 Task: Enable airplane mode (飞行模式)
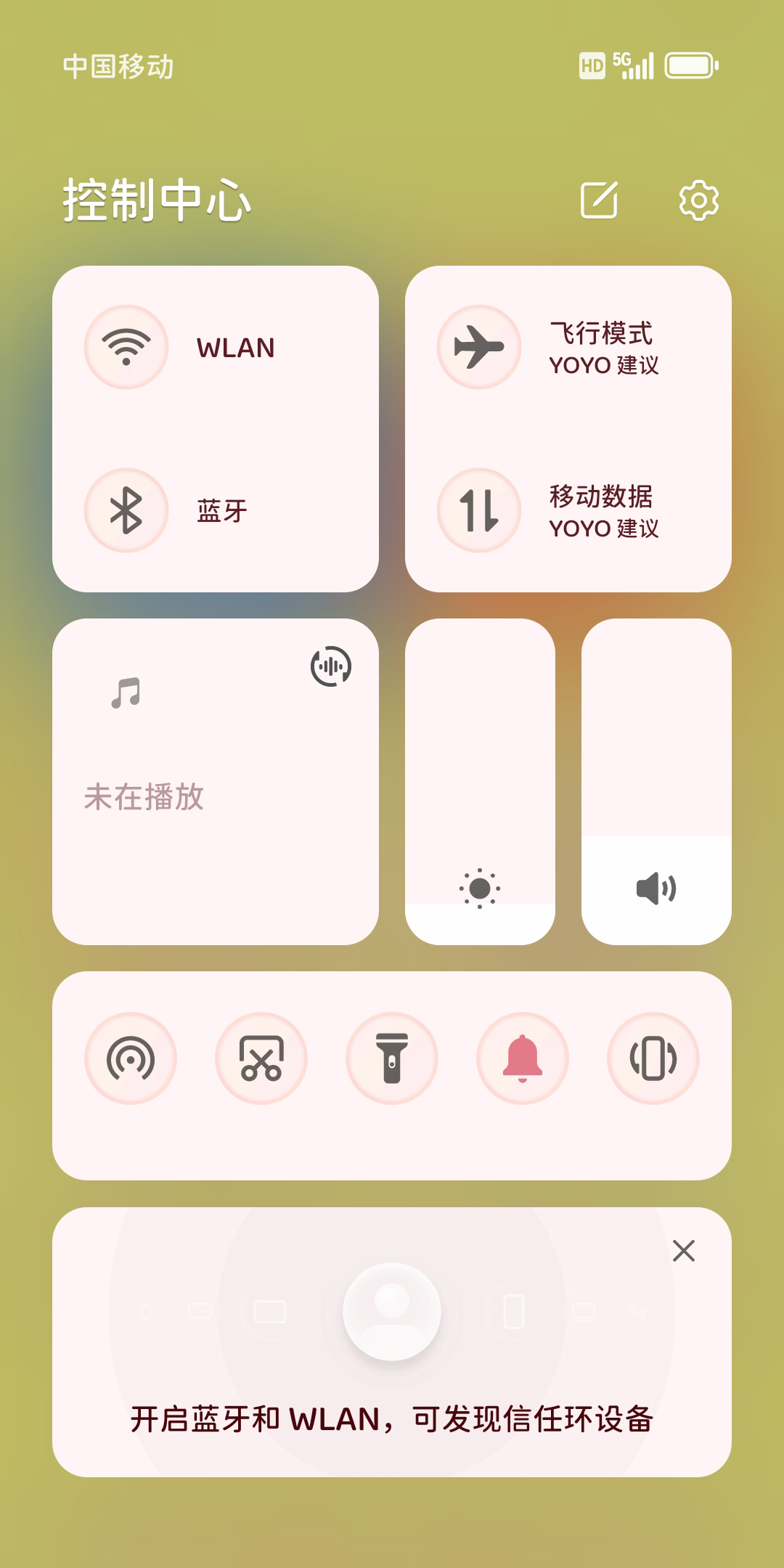(479, 348)
